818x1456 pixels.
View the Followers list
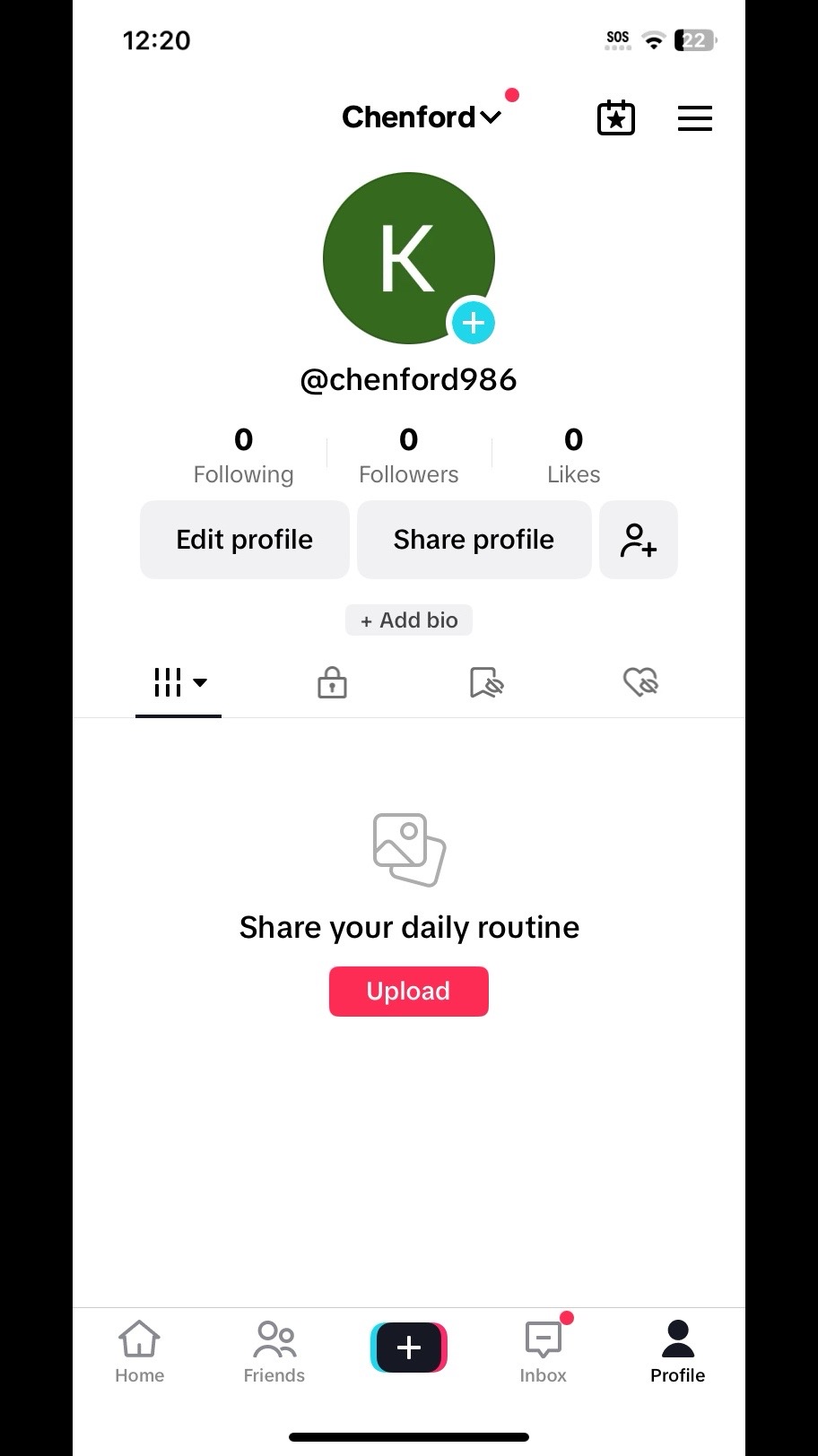click(408, 455)
